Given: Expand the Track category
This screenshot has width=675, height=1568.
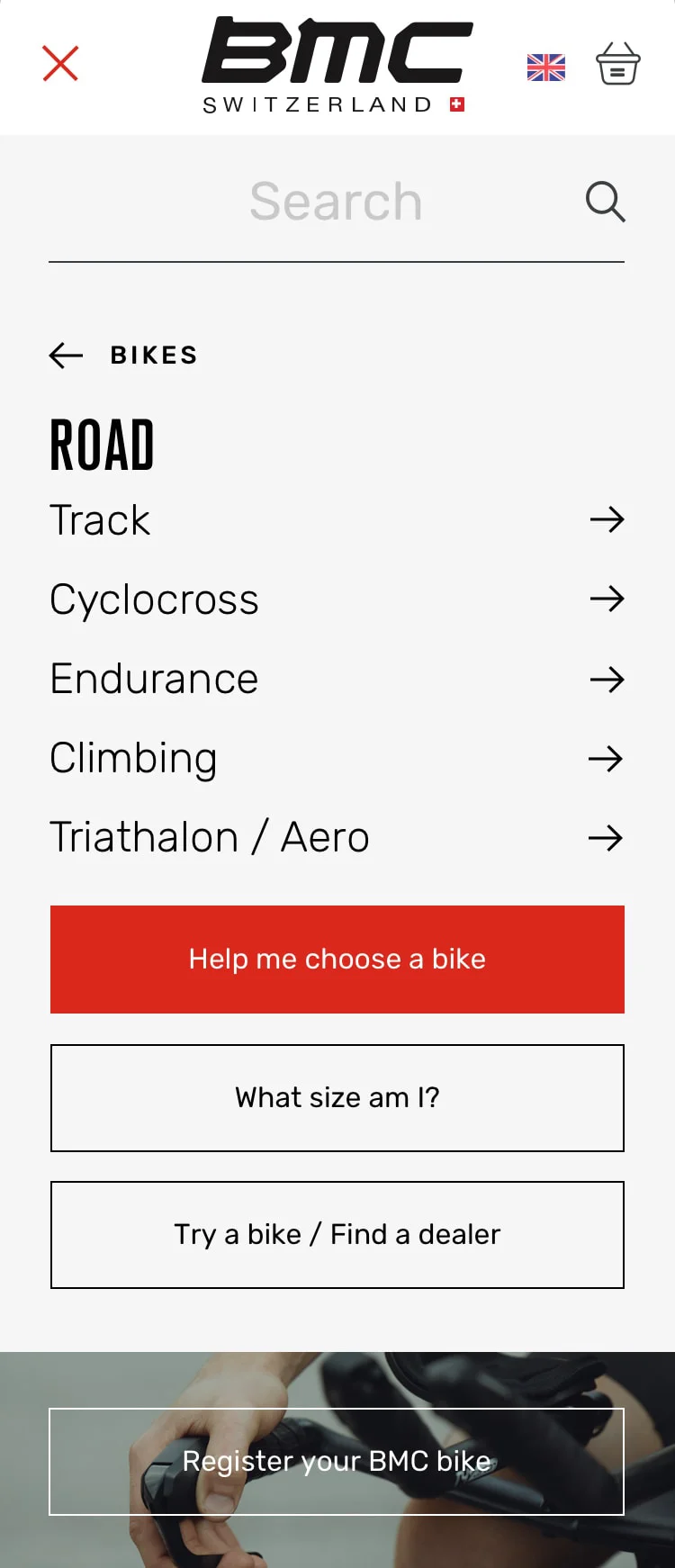Looking at the screenshot, I should 99,519.
